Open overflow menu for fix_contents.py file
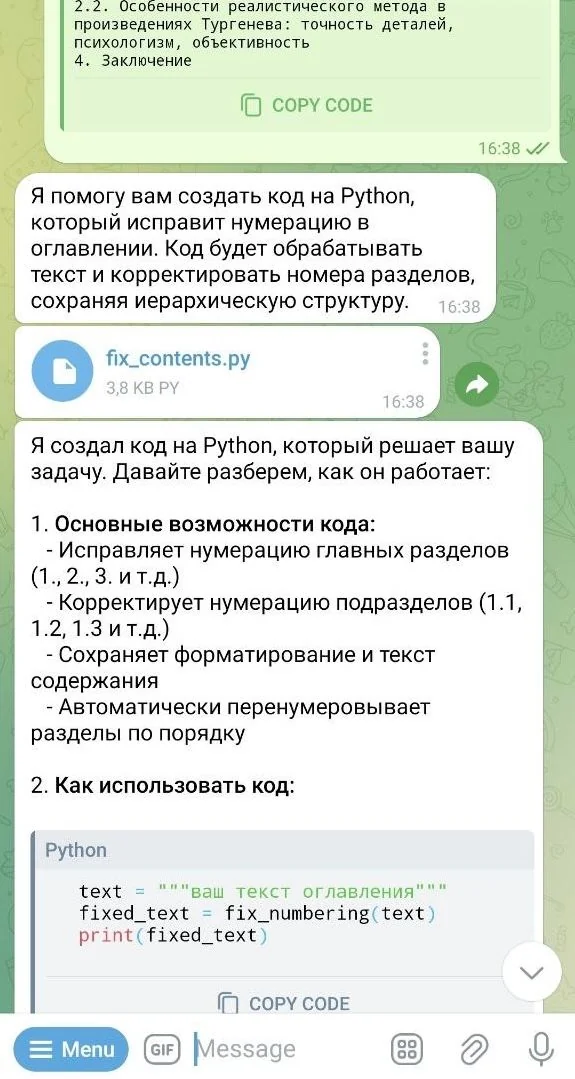Viewport: 575px width, 1079px height. click(425, 353)
